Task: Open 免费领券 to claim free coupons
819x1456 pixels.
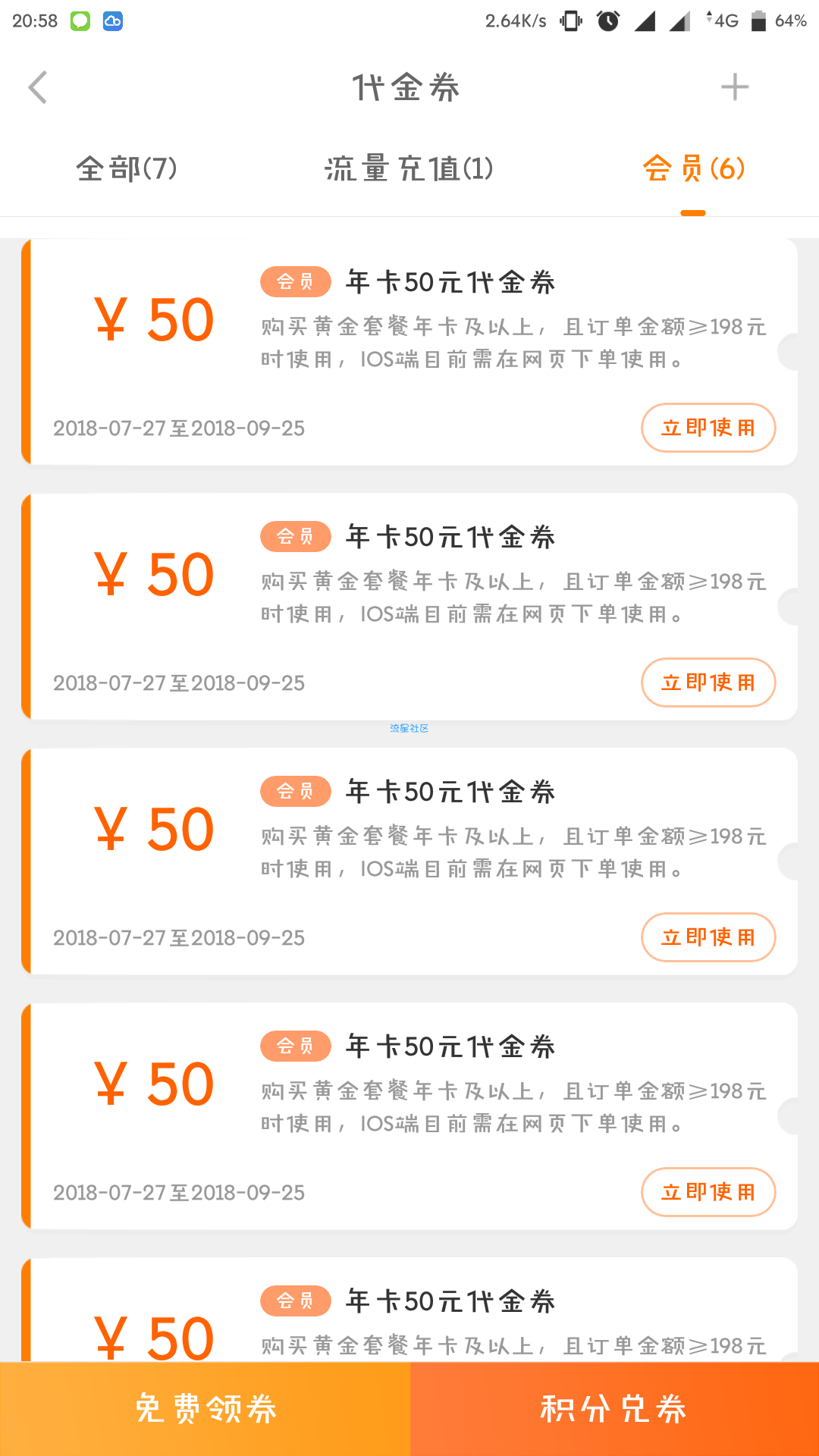Action: pos(205,1409)
